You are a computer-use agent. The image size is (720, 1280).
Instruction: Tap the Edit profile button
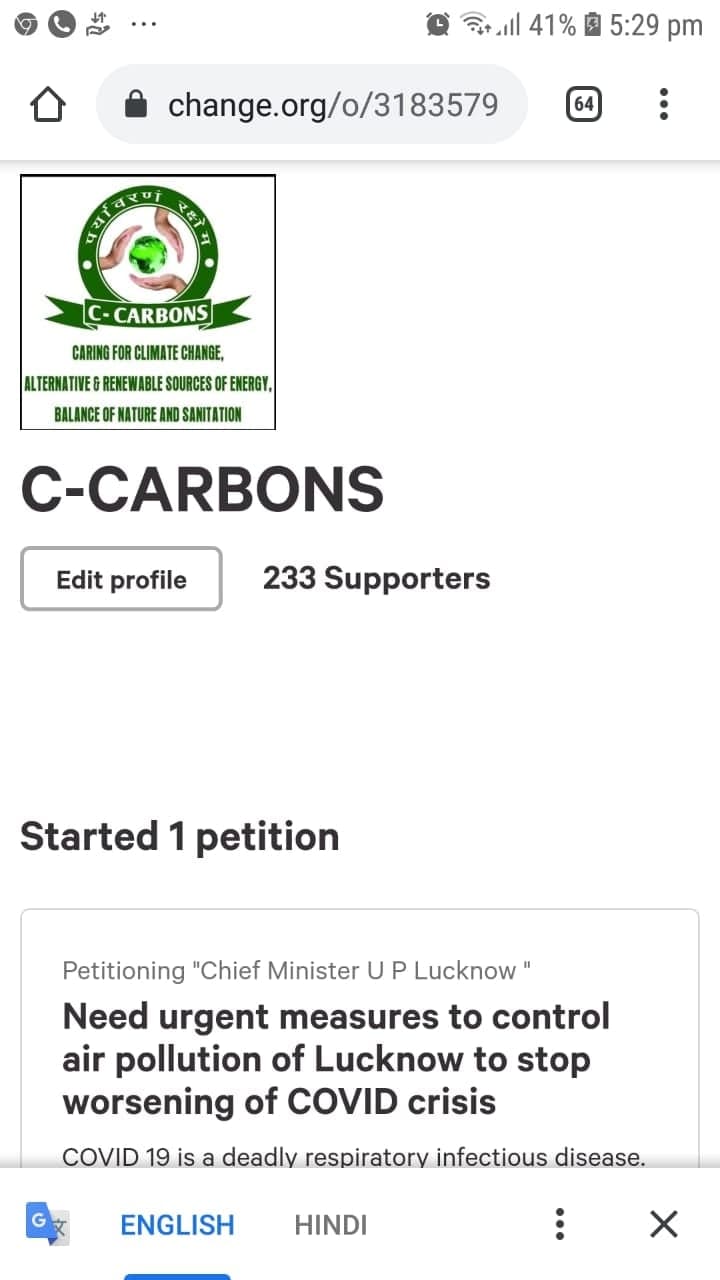121,579
